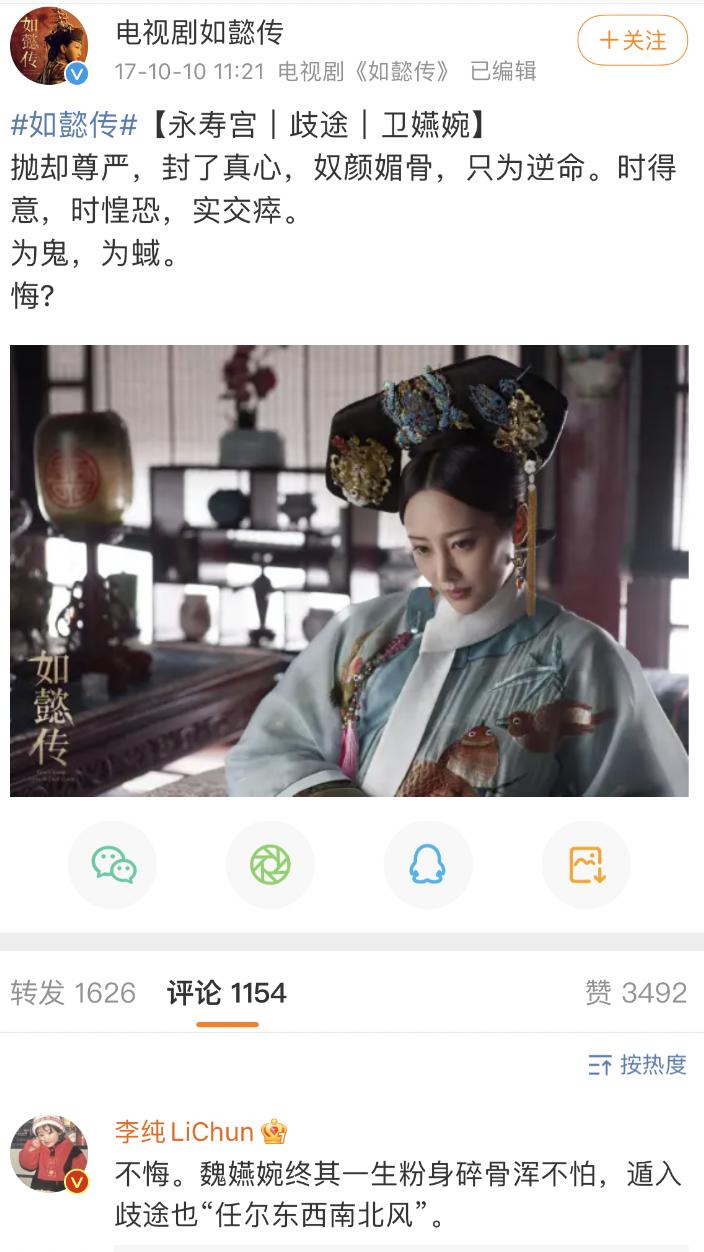
Task: Share the post to QQ
Action: 428,864
